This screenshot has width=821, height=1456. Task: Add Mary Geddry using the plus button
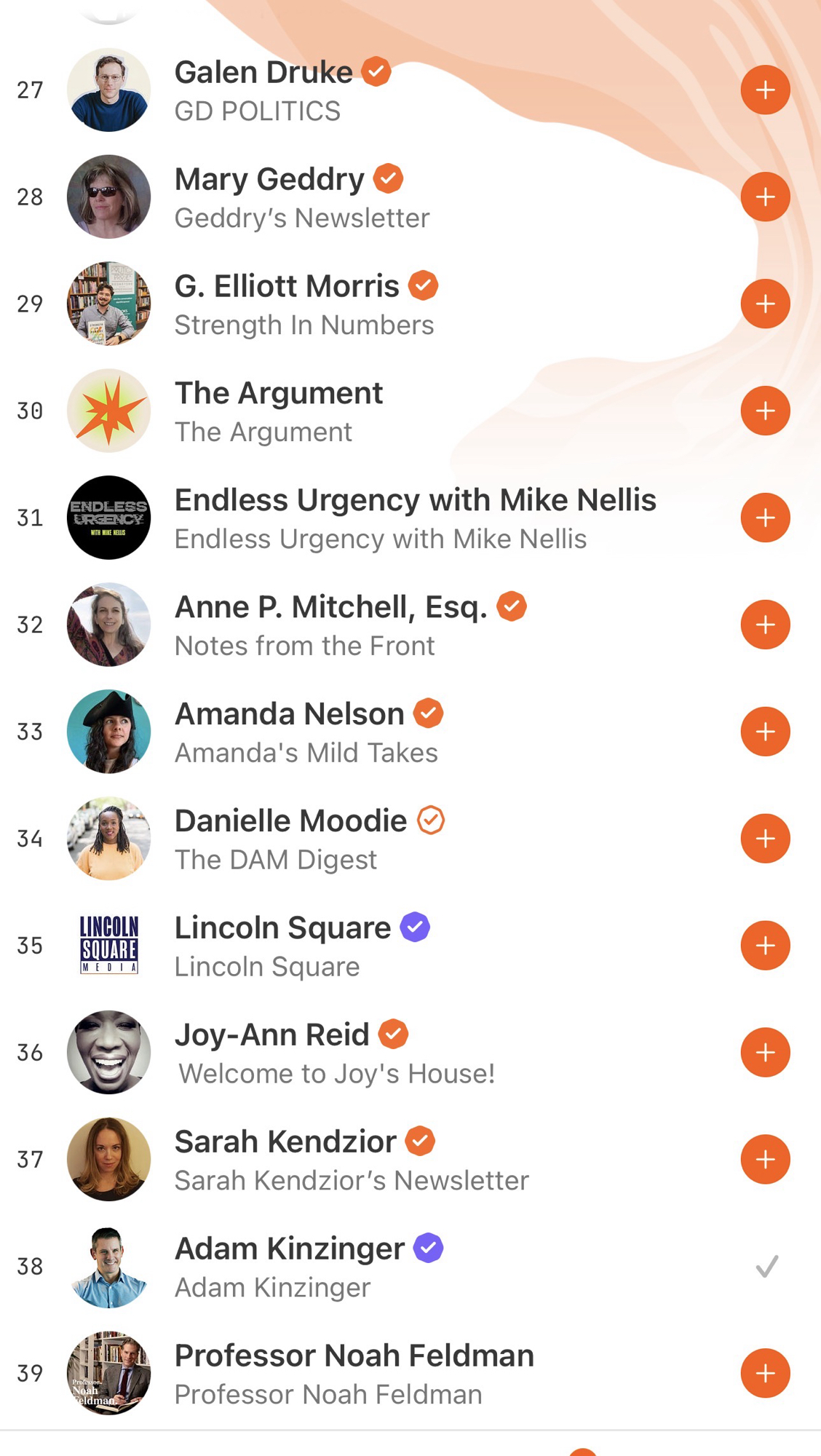pyautogui.click(x=765, y=197)
